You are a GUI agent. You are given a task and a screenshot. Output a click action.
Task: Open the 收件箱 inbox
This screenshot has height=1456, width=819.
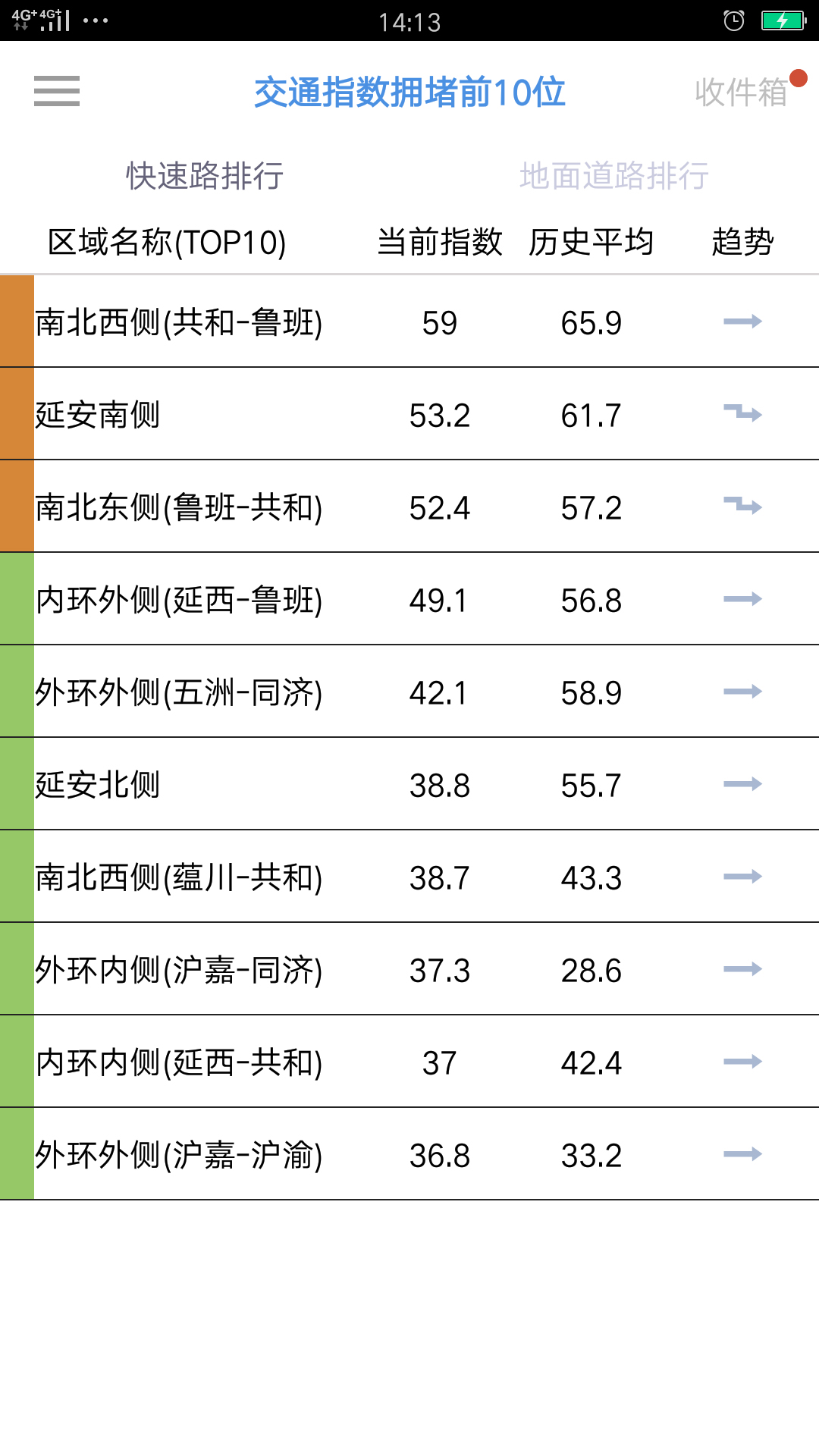pyautogui.click(x=741, y=93)
